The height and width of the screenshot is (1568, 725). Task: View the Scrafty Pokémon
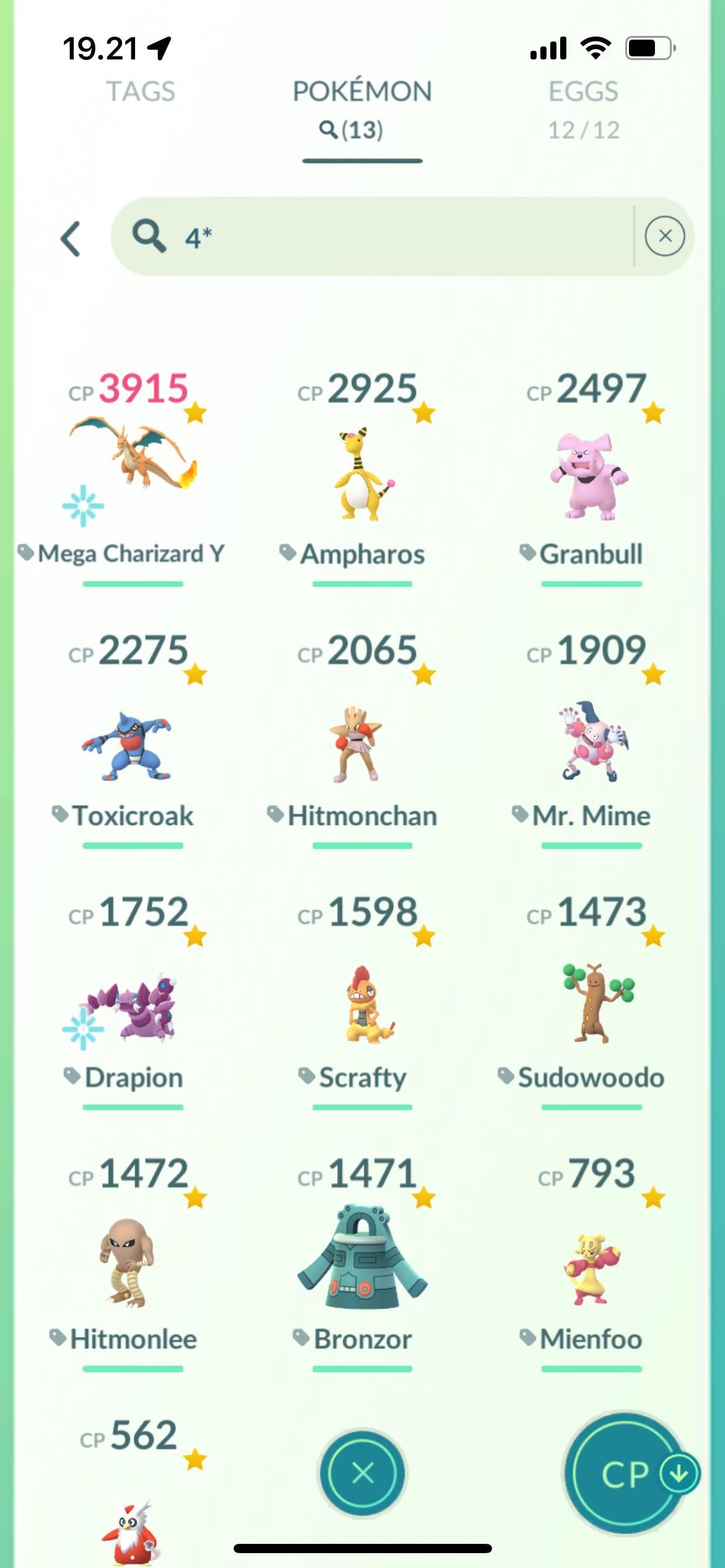(362, 1003)
